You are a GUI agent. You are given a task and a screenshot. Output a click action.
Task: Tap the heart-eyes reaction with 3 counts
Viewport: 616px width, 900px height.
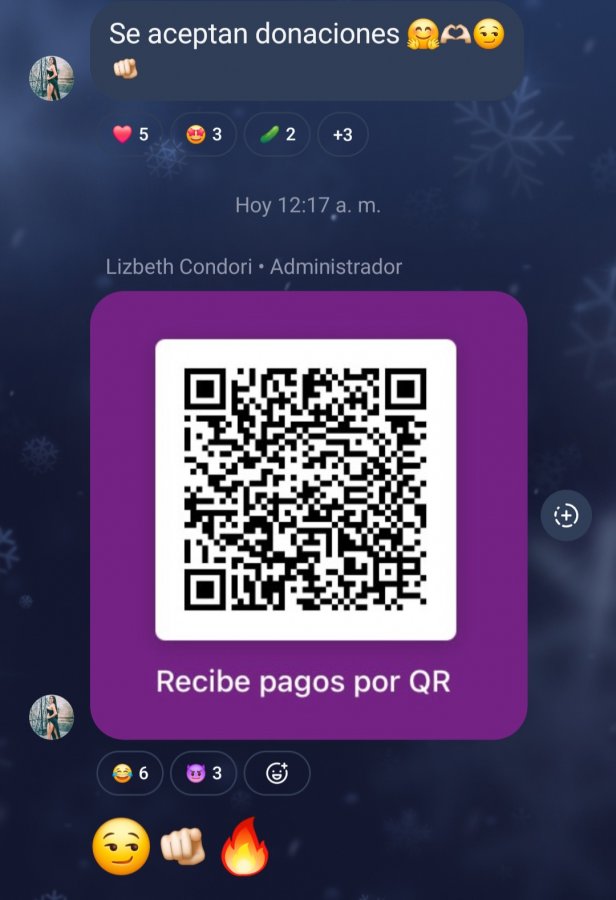point(203,134)
